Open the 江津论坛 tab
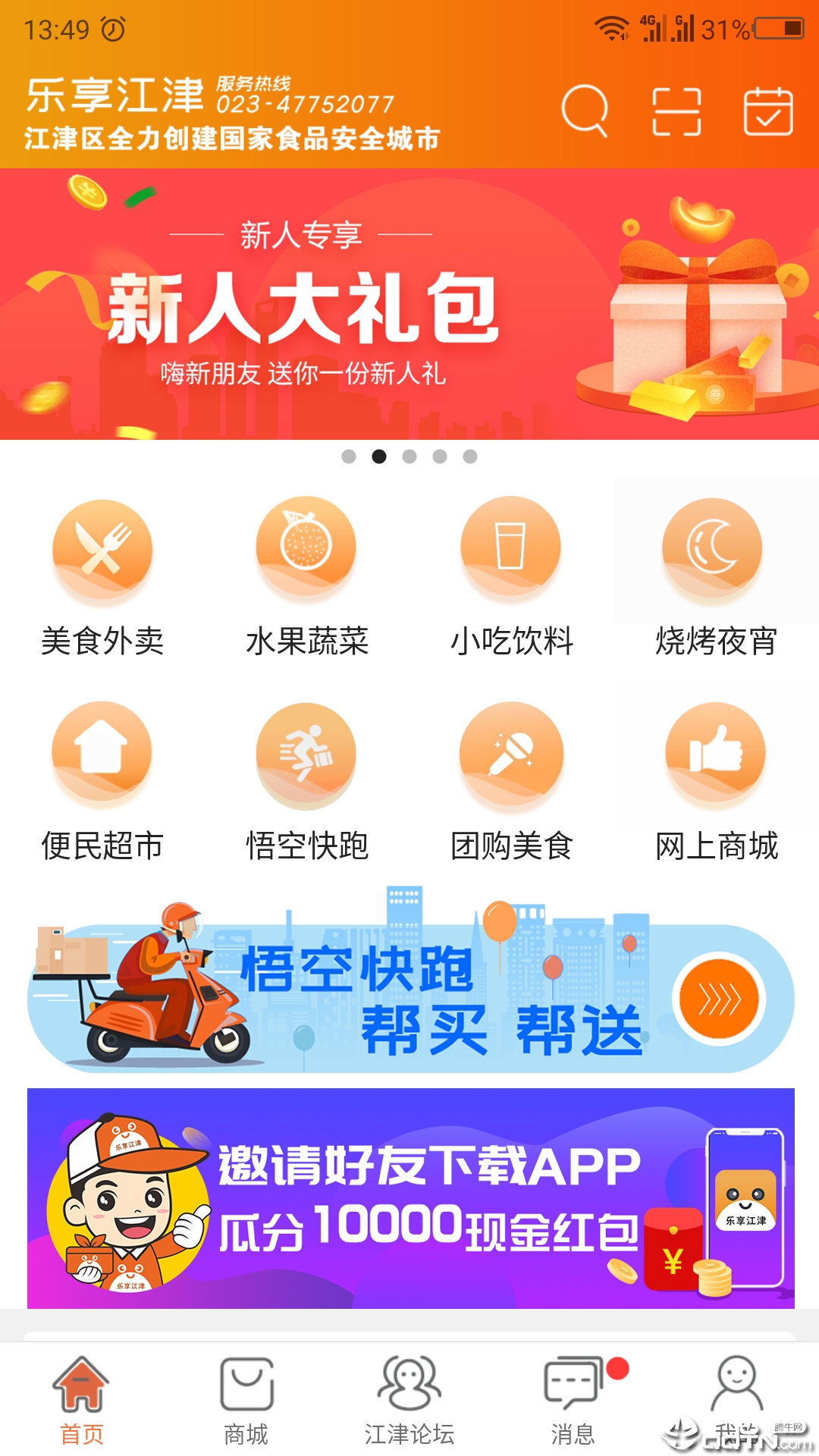 click(409, 1401)
